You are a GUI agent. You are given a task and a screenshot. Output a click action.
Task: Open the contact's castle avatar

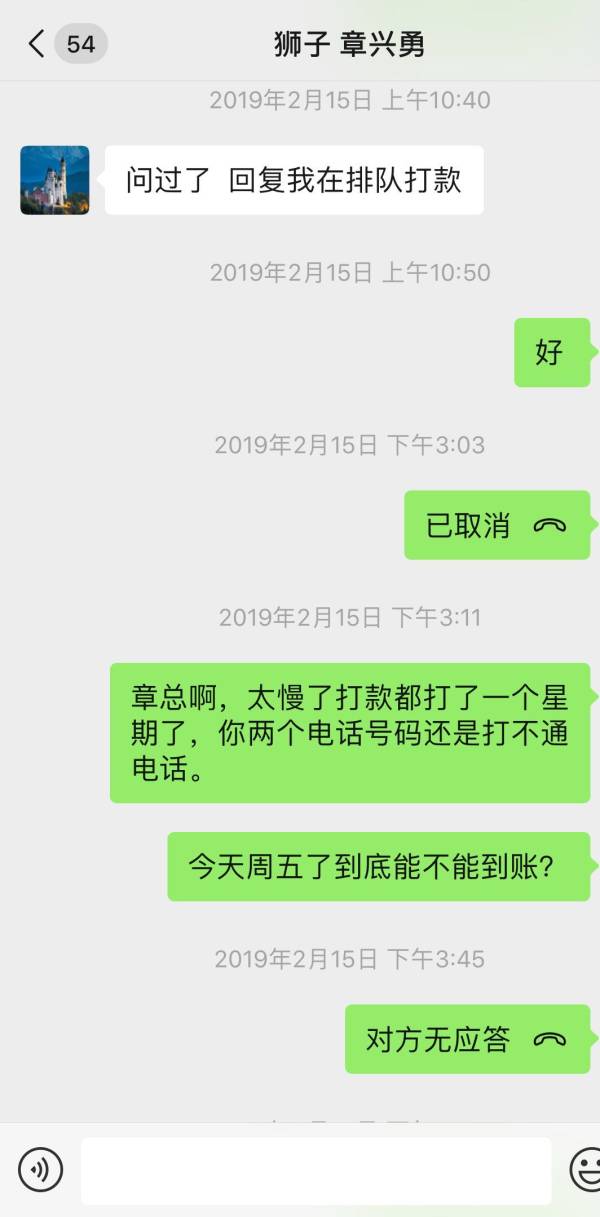click(x=55, y=181)
